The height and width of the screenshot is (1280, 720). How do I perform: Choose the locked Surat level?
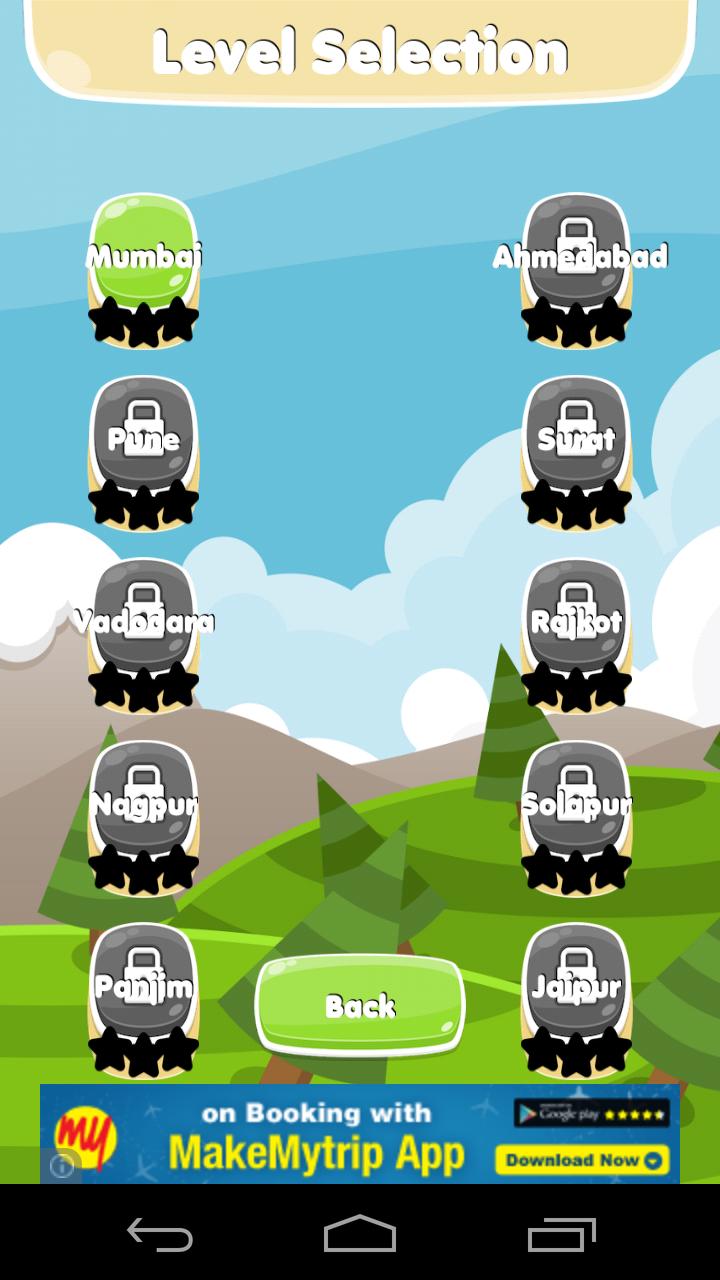click(x=576, y=438)
